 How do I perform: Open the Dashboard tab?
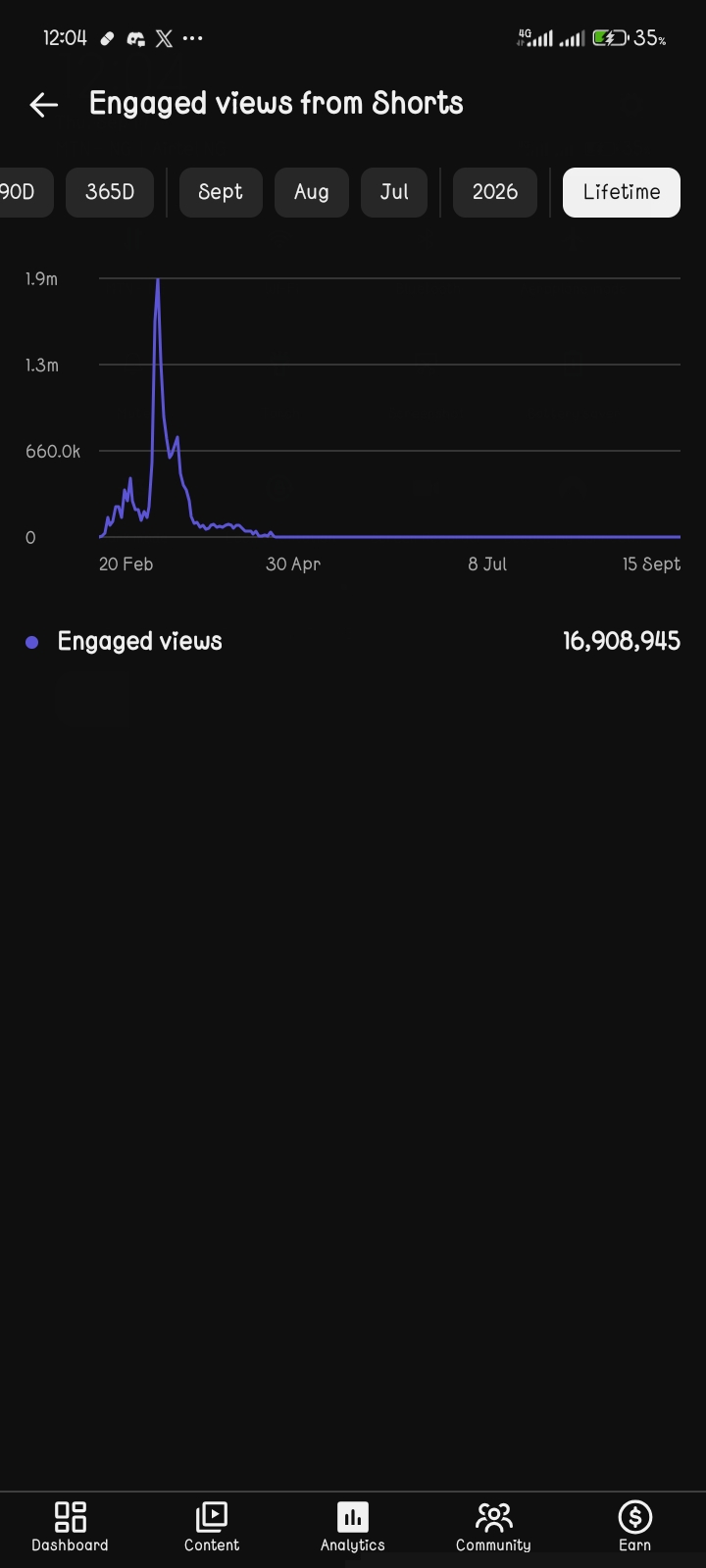[71, 1527]
